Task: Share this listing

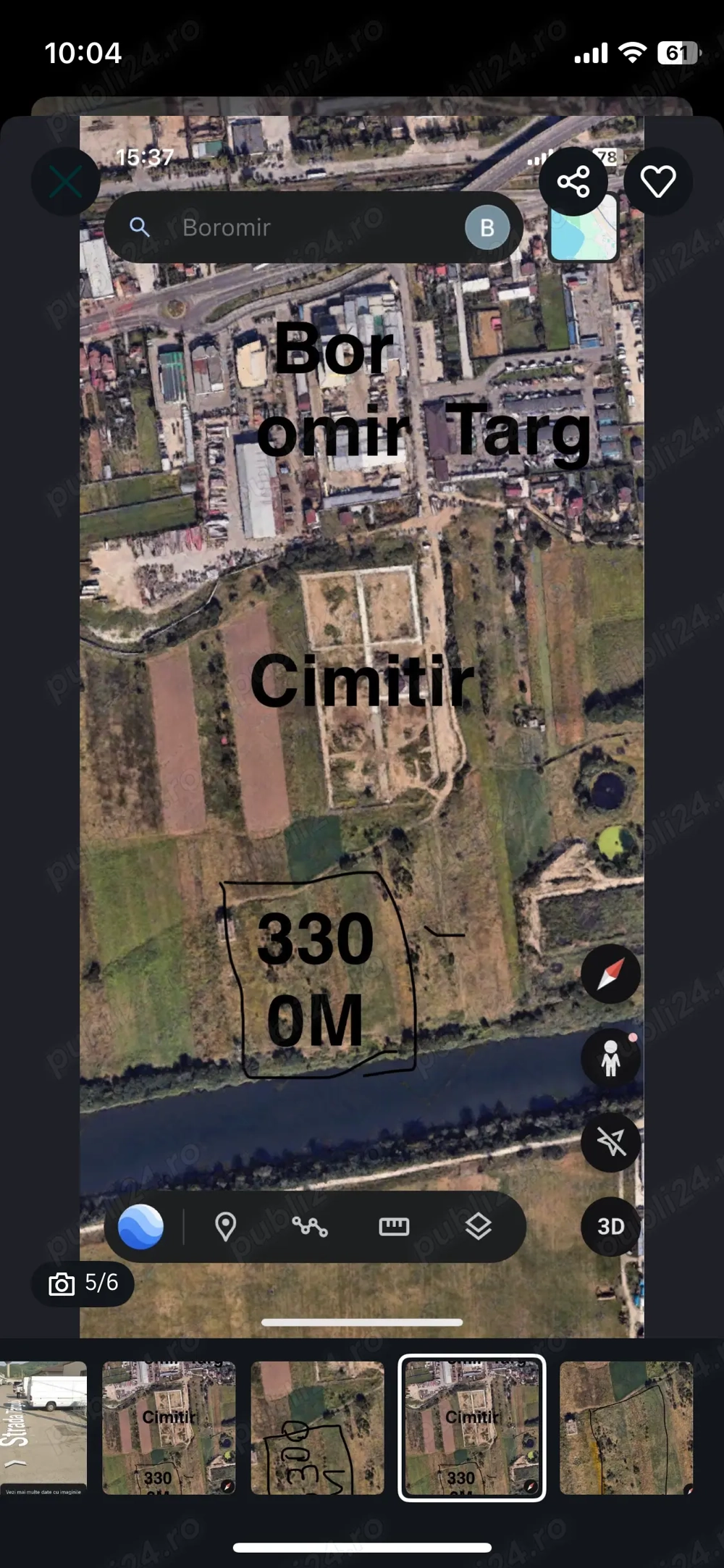Action: pyautogui.click(x=573, y=182)
